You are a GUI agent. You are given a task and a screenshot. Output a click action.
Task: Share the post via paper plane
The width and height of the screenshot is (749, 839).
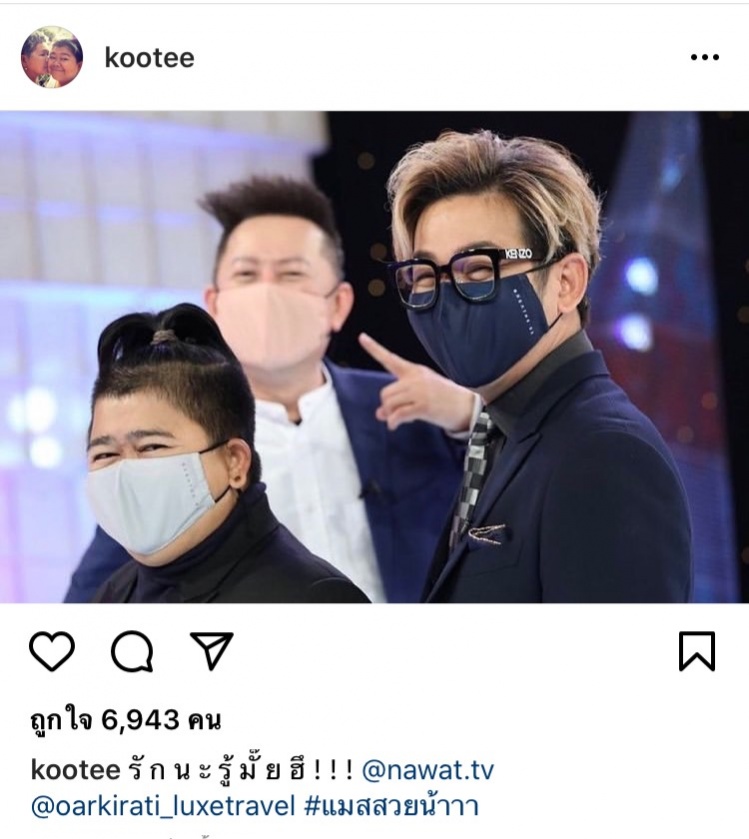tap(211, 651)
